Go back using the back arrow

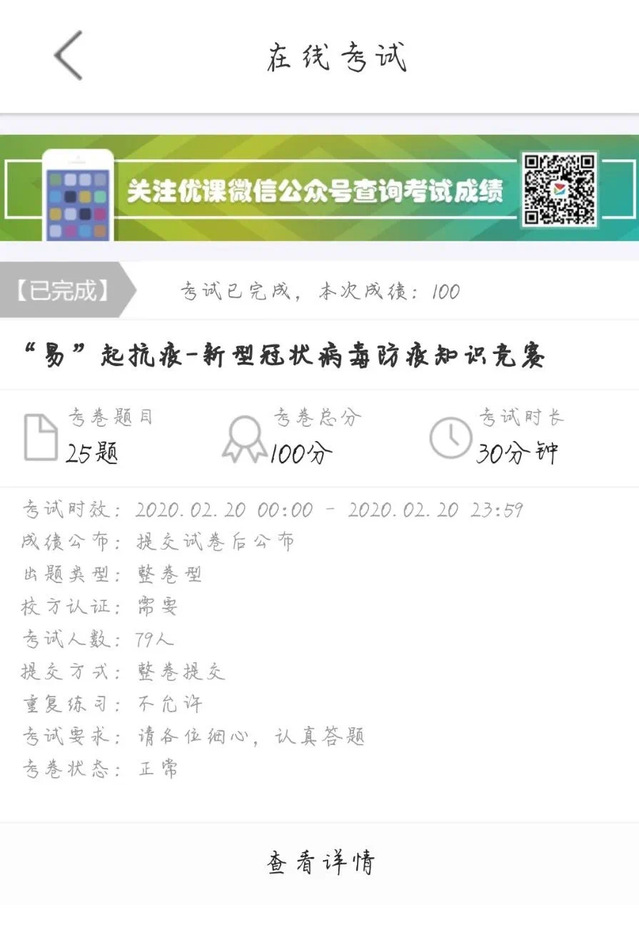coord(68,56)
